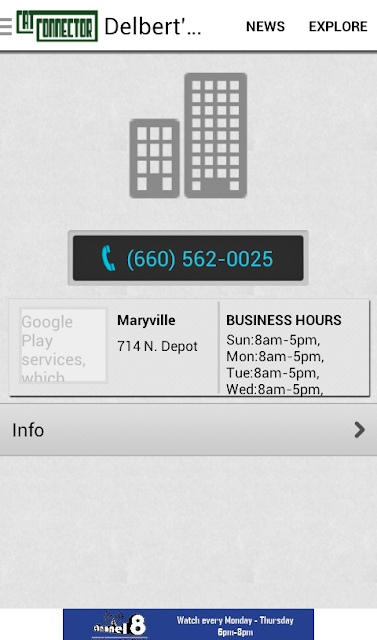The image size is (377, 640).
Task: Call (660) 562-0025
Action: (x=188, y=258)
